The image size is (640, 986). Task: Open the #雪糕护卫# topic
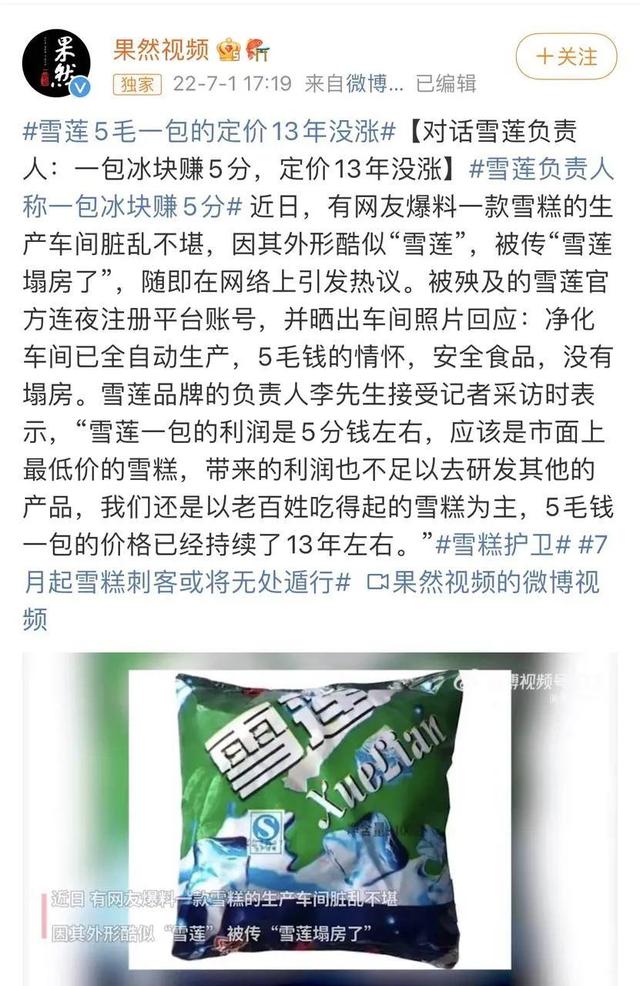pyautogui.click(x=502, y=544)
